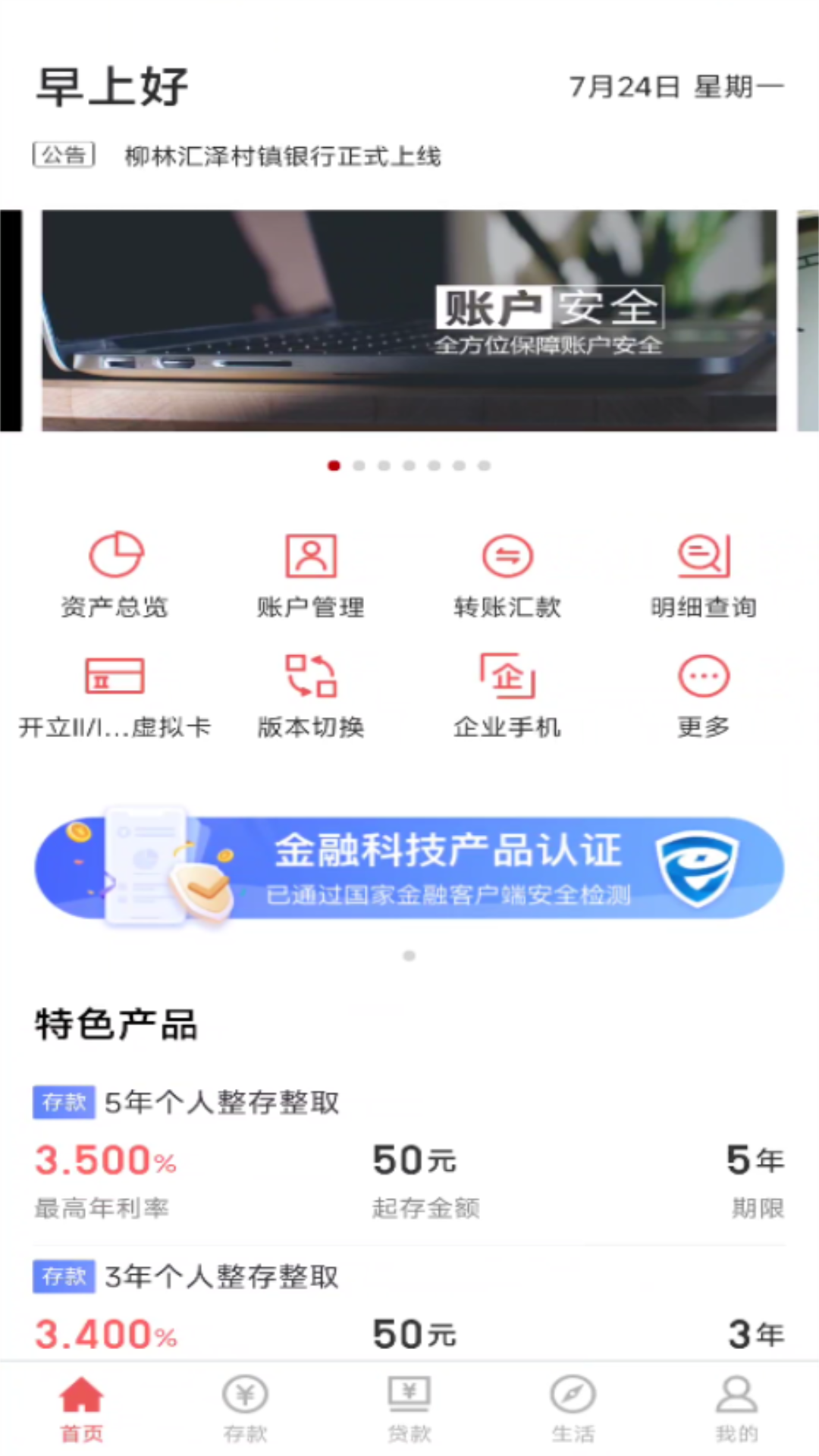Viewport: 819px width, 1456px height.
Task: Open the 开立II/I...虚拟卡 shortcut
Action: click(x=115, y=695)
